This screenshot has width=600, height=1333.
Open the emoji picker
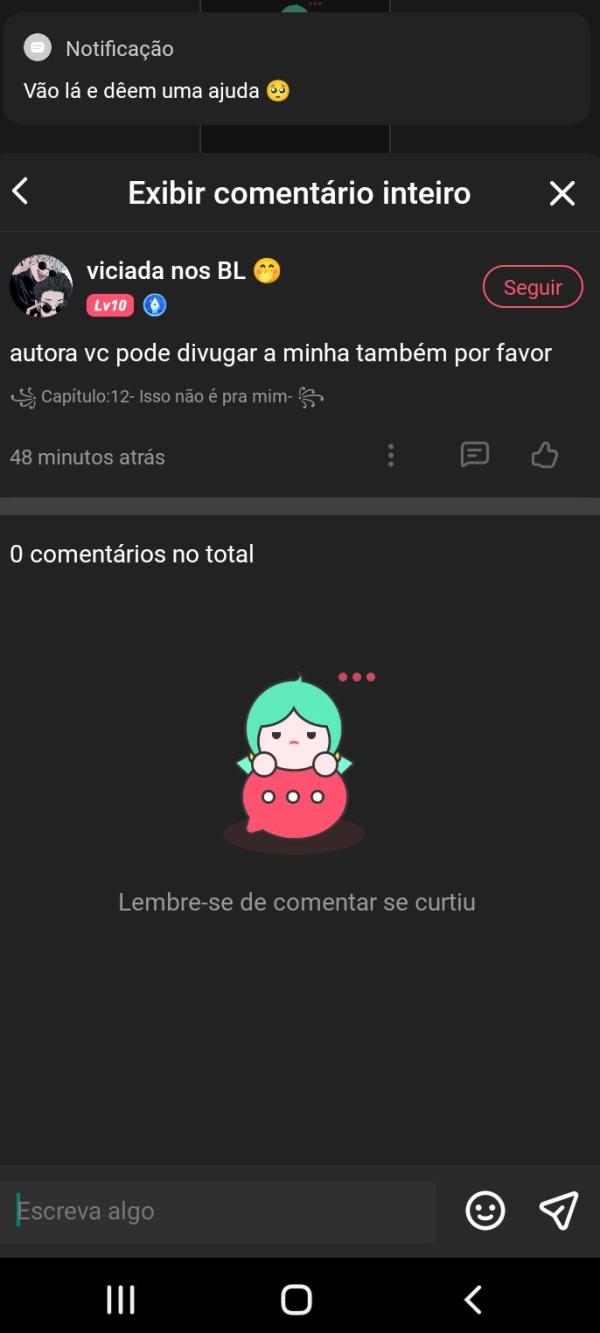pyautogui.click(x=485, y=1211)
